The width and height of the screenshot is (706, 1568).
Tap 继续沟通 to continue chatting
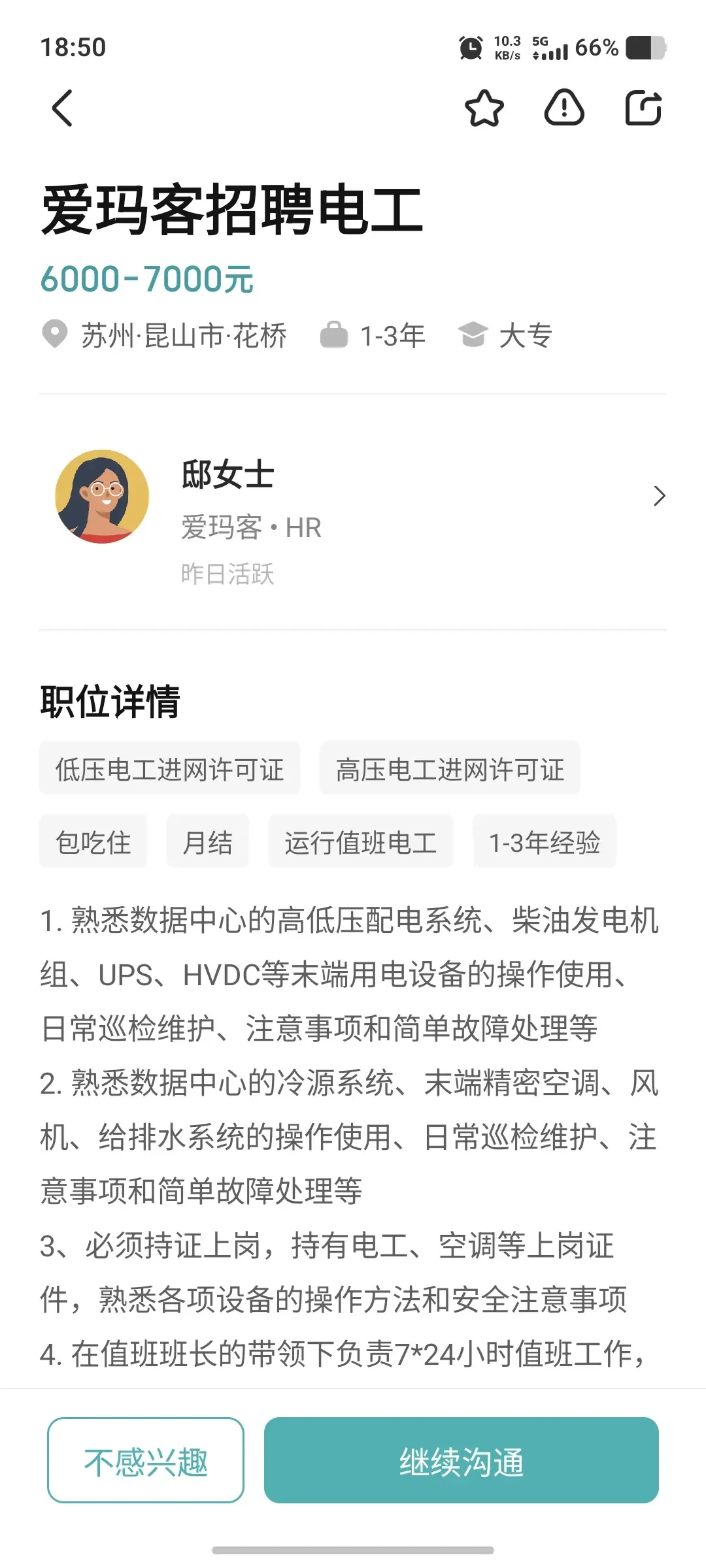click(461, 1460)
